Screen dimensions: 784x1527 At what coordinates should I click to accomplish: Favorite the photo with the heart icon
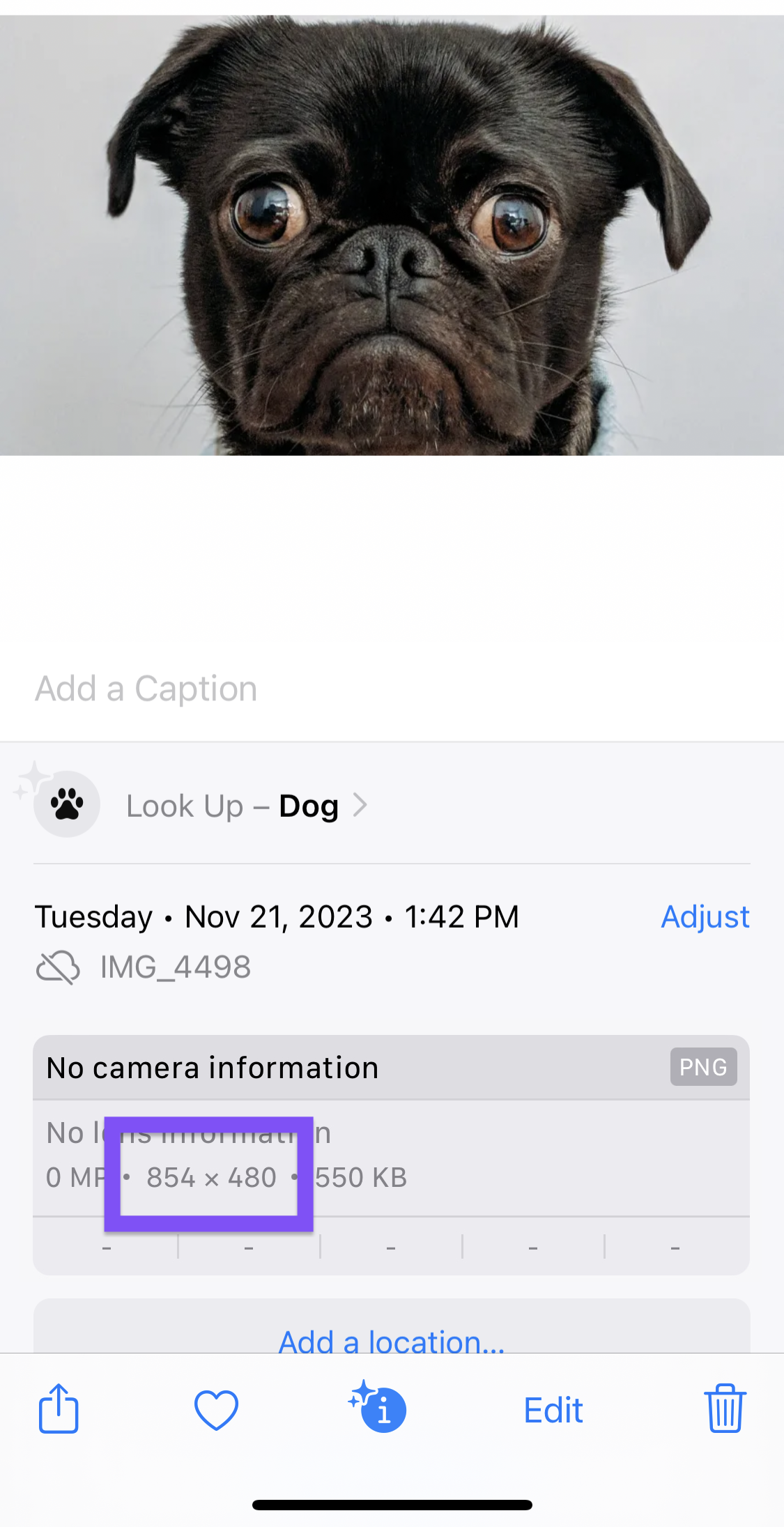pyautogui.click(x=216, y=1409)
